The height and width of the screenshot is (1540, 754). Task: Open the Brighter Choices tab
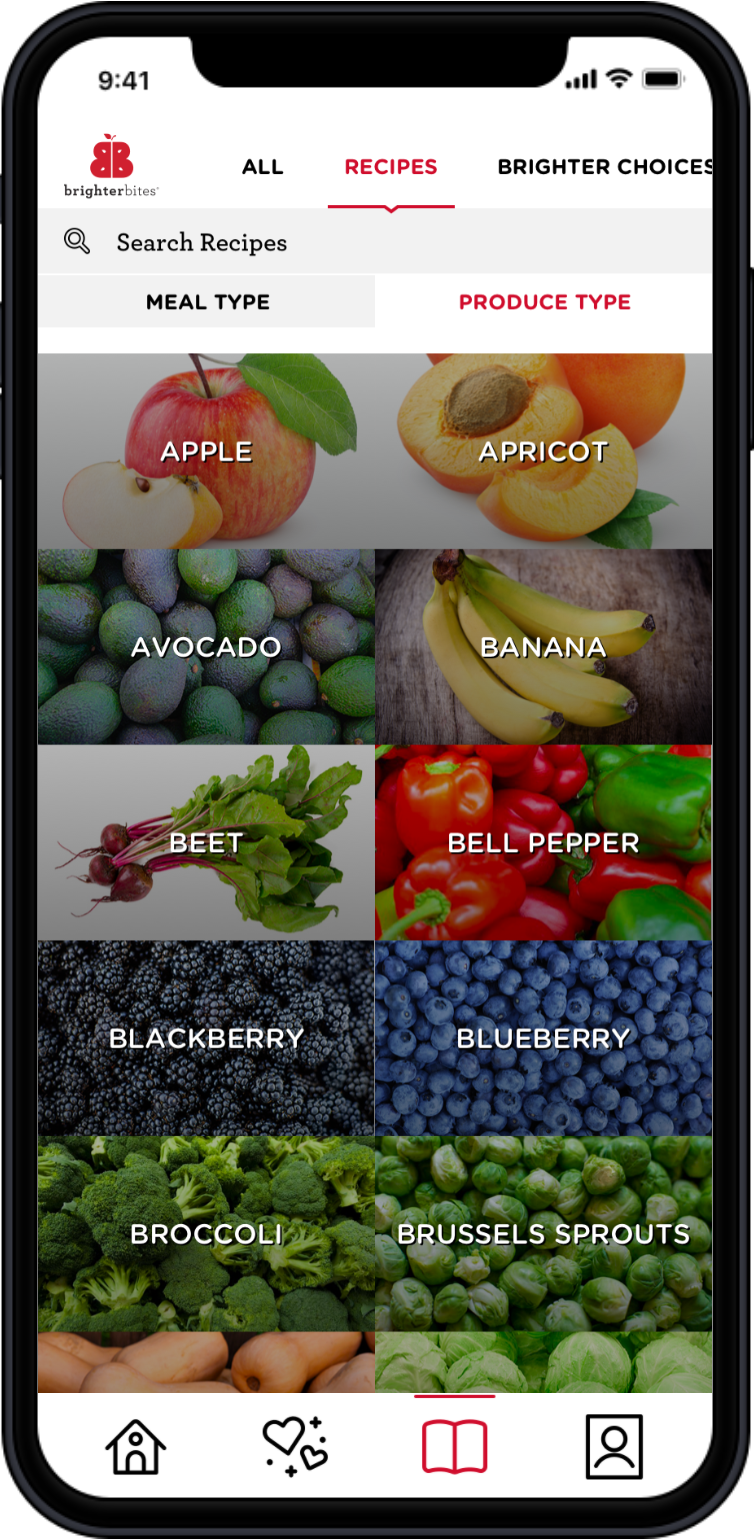coord(605,167)
